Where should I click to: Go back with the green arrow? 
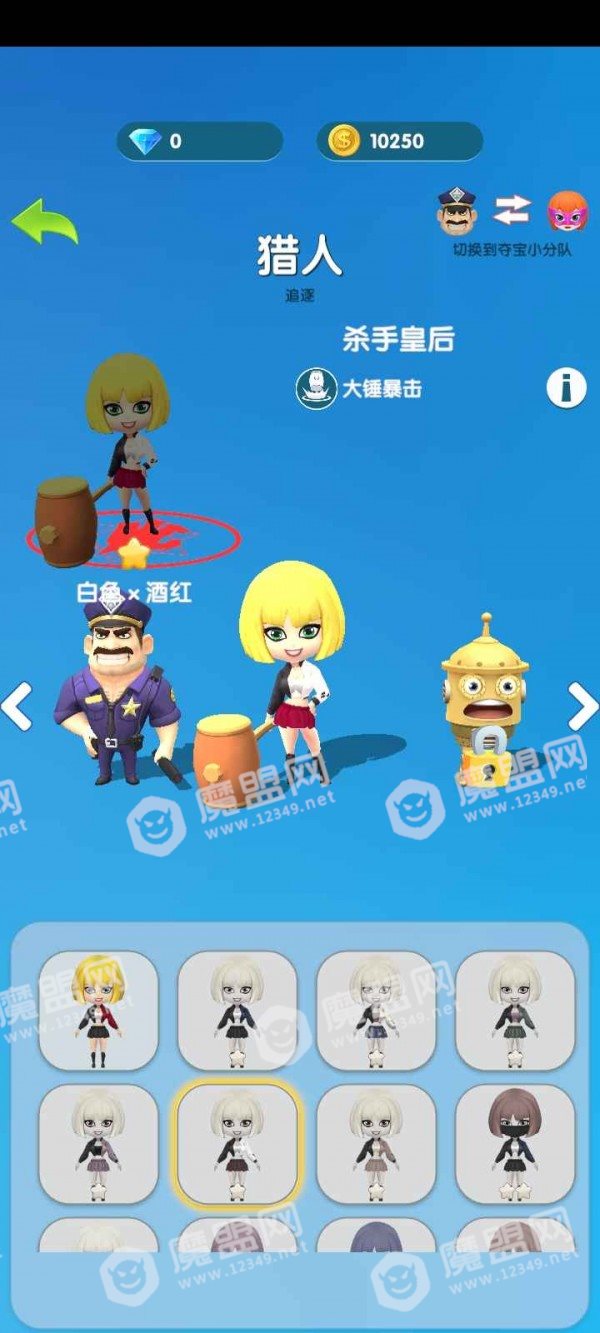[x=44, y=221]
